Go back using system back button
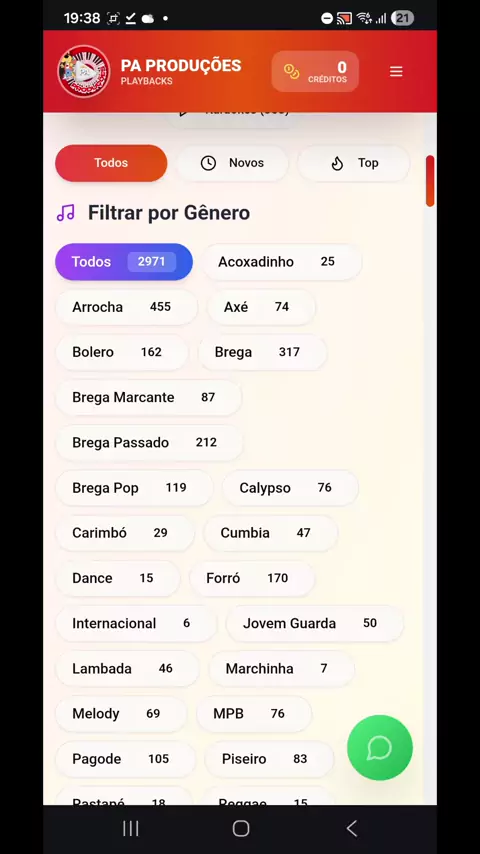Viewport: 480px width, 854px height. tap(352, 829)
